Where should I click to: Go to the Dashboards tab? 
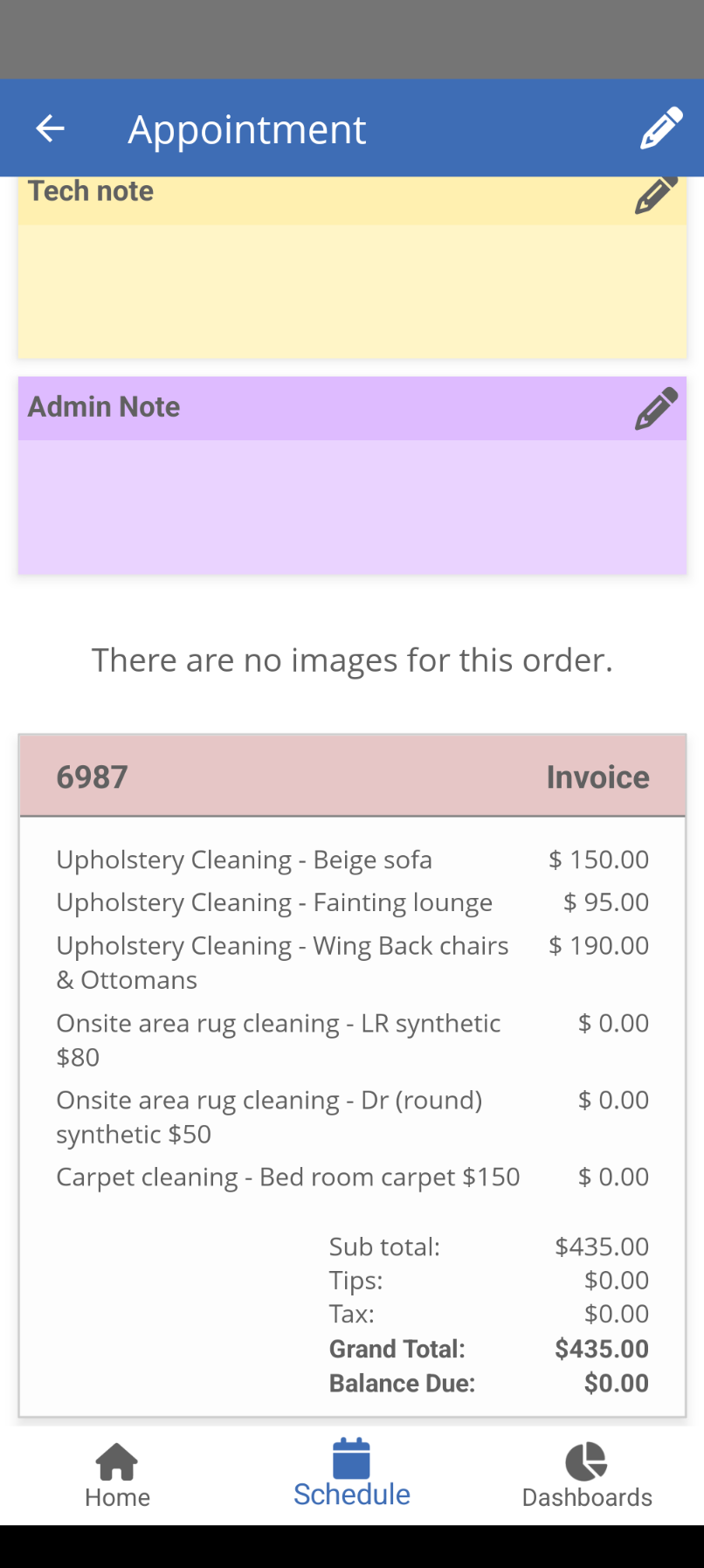(587, 1475)
